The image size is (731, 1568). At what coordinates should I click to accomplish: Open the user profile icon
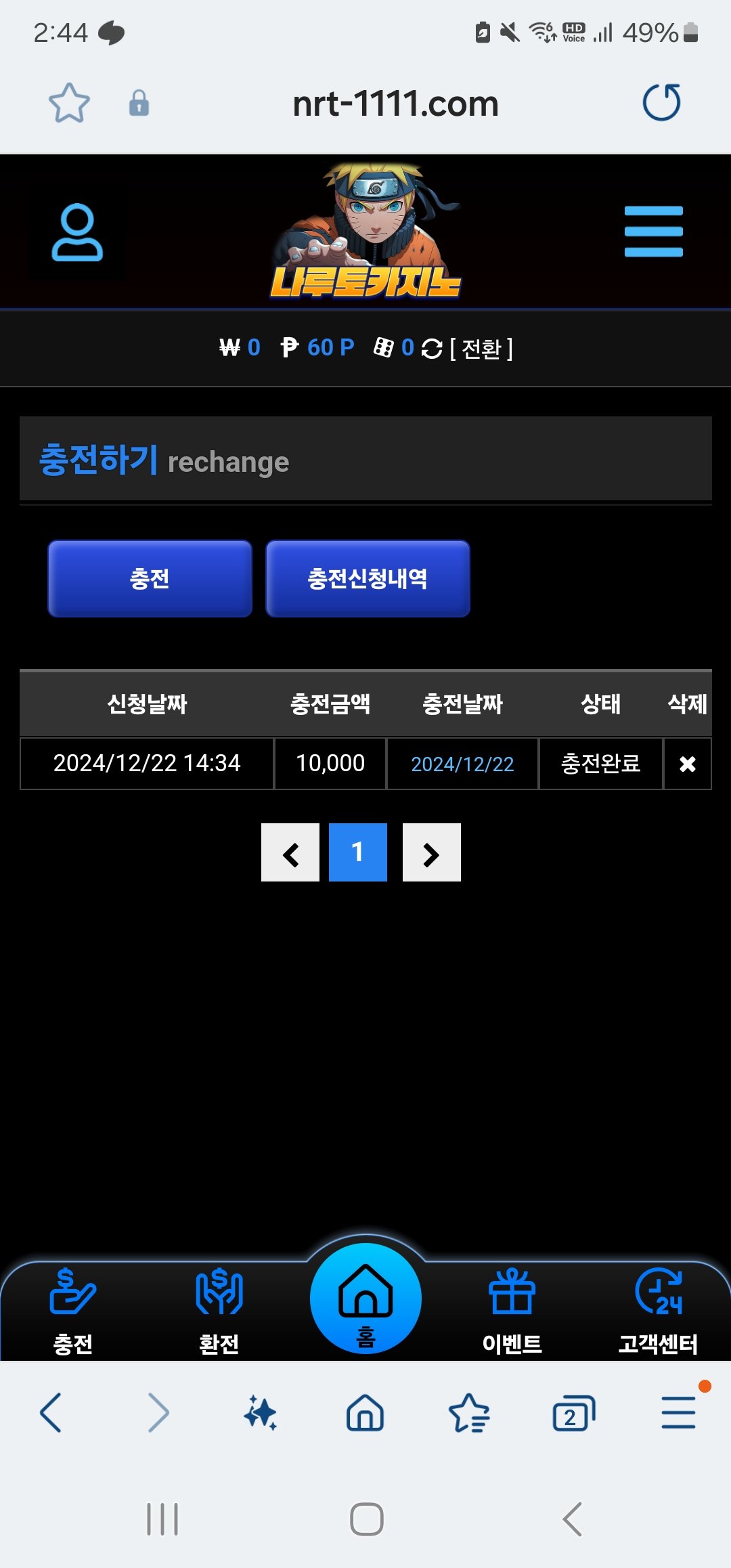pos(77,232)
